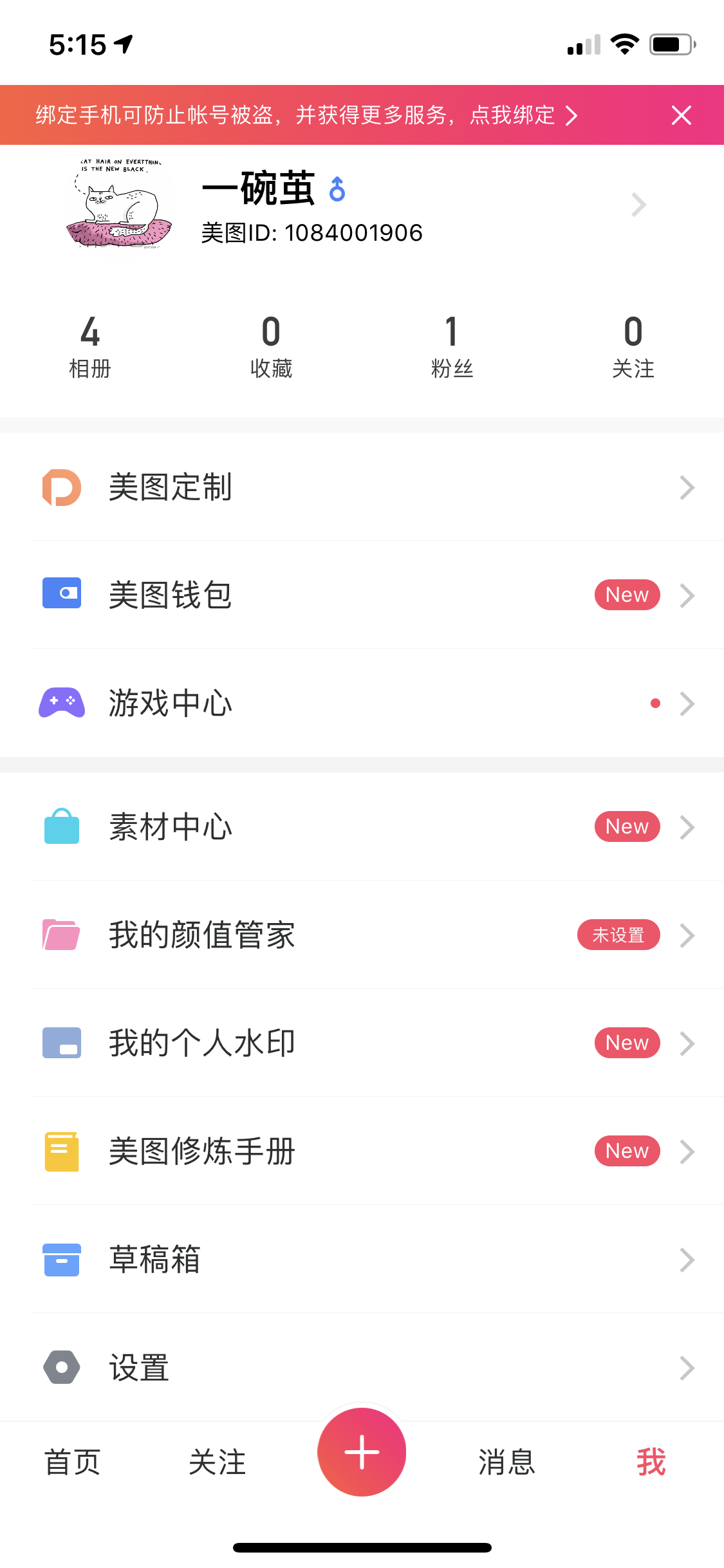
Task: Open 美图钱包 wallet
Action: click(x=362, y=595)
